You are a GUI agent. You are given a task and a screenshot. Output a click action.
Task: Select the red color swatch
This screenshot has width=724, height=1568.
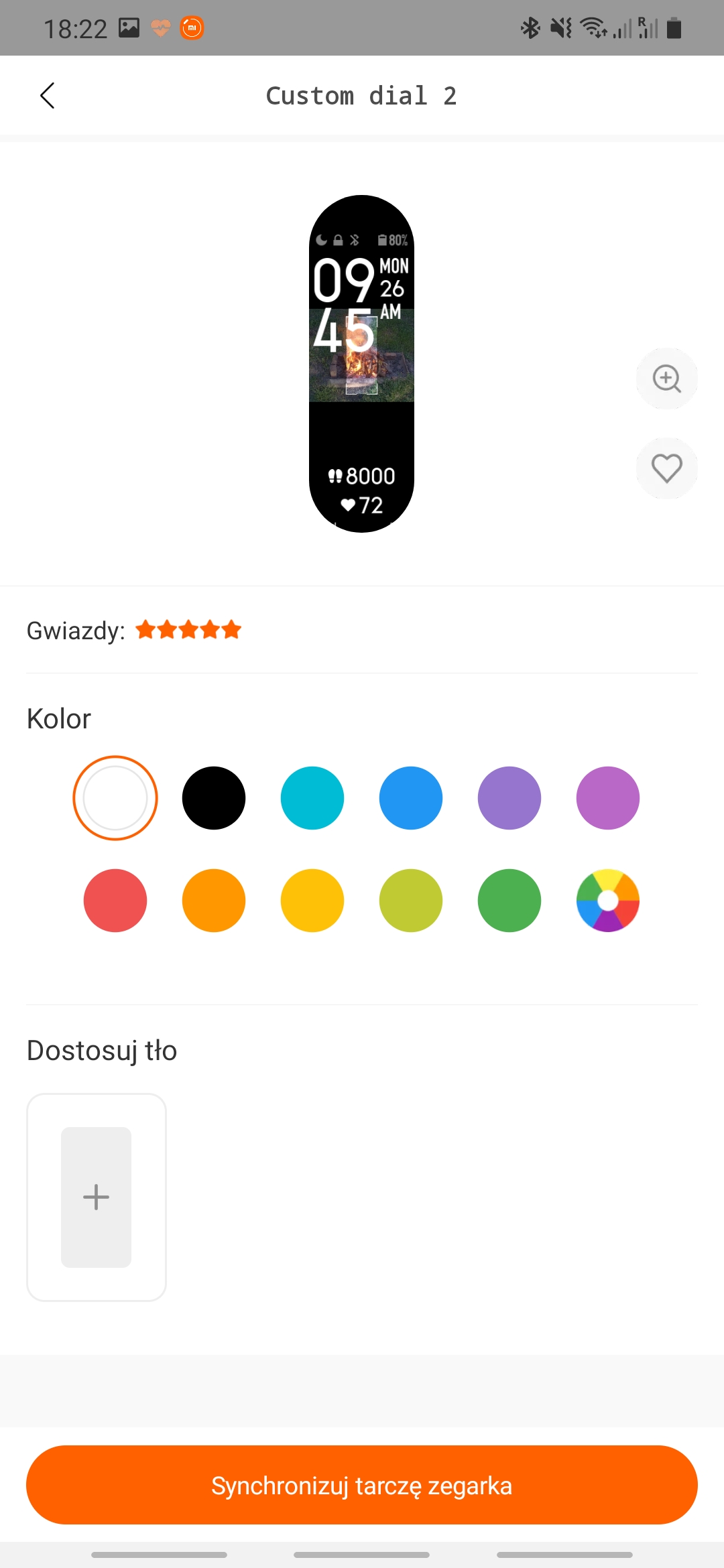click(x=115, y=901)
